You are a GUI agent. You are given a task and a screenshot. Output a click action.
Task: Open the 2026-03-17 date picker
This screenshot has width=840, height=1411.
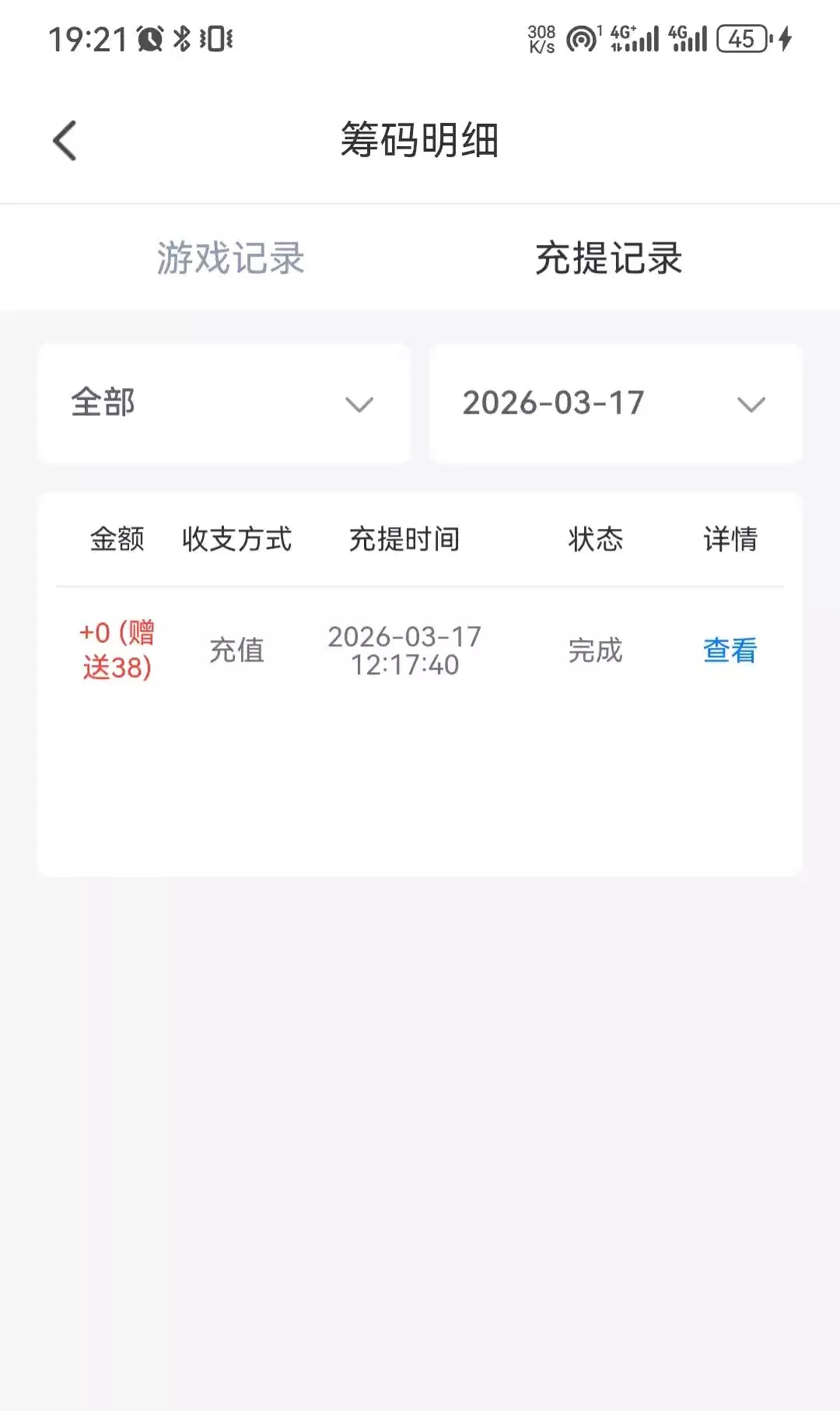(x=615, y=404)
